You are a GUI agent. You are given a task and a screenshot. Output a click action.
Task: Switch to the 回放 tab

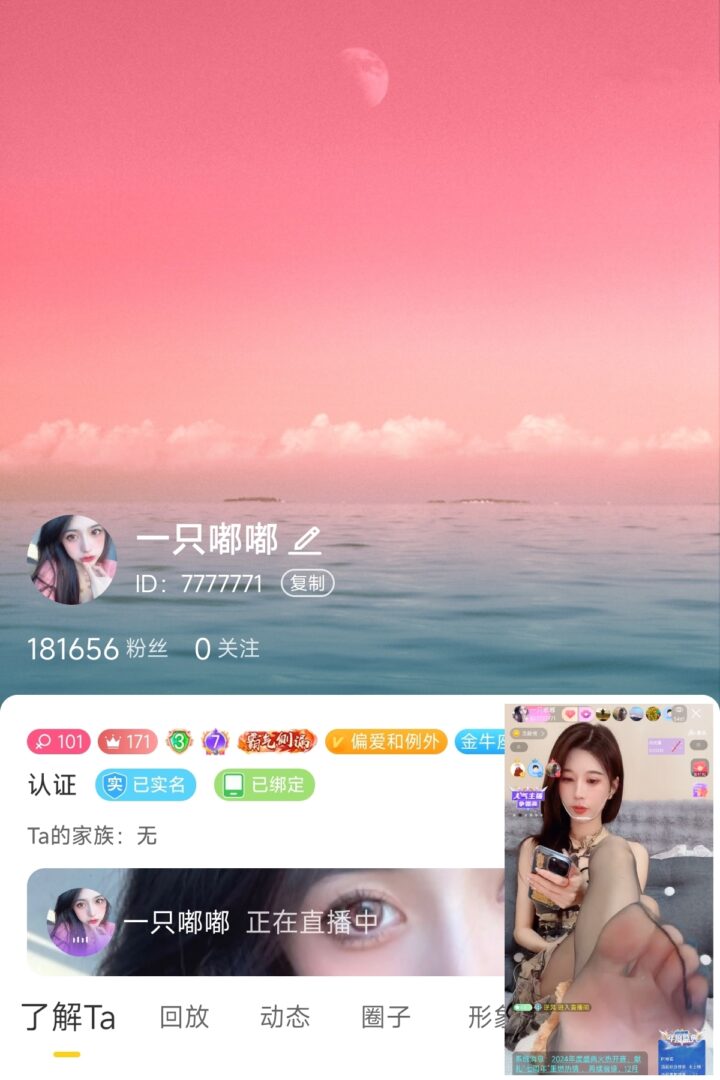tap(184, 1018)
